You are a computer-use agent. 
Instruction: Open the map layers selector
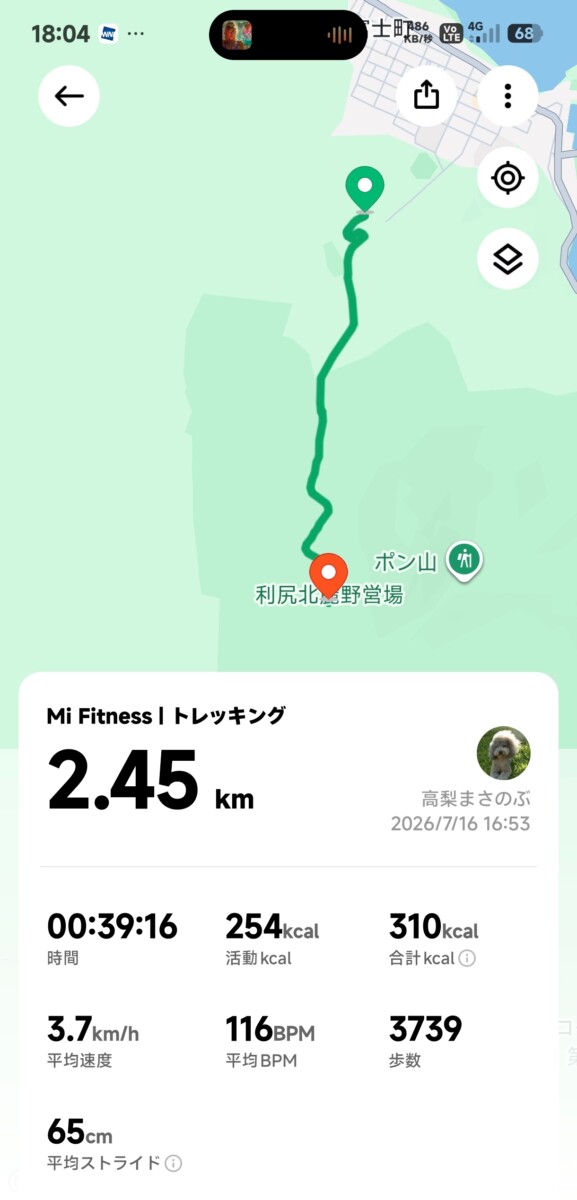click(x=508, y=259)
